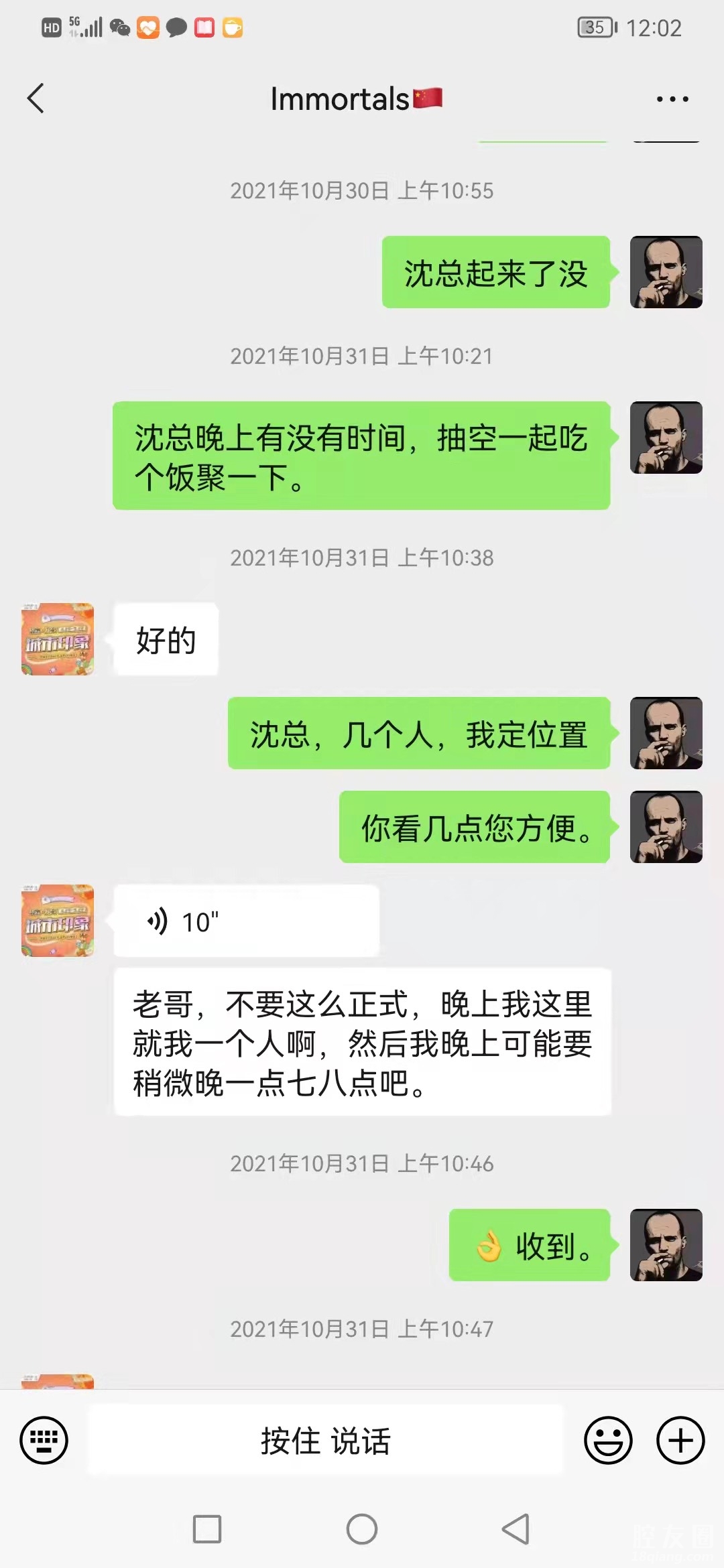Screen dimensions: 724x1568
Task: Tap the hold-to-talk button
Action: [326, 1440]
